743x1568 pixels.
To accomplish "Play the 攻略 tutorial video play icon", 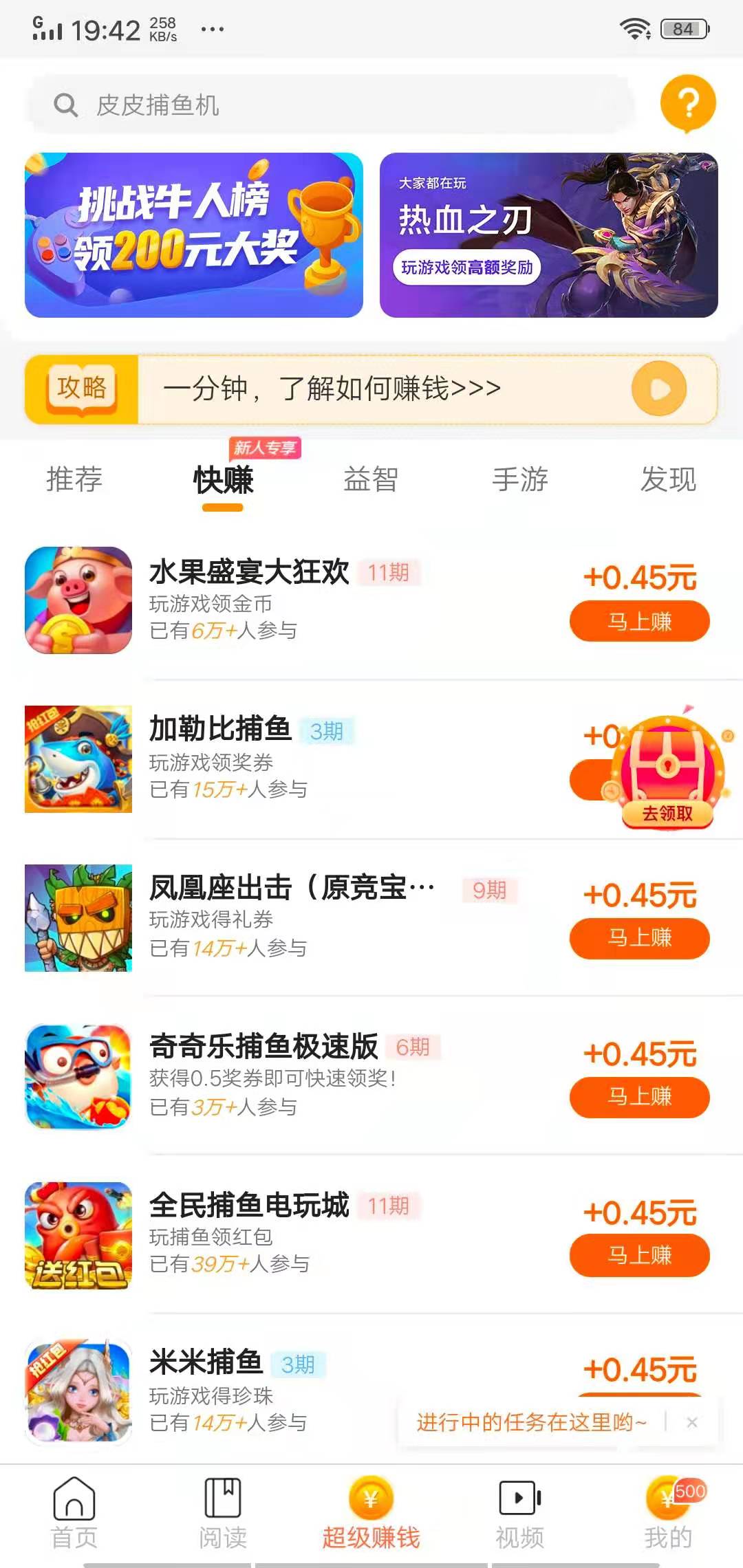I will coord(659,389).
